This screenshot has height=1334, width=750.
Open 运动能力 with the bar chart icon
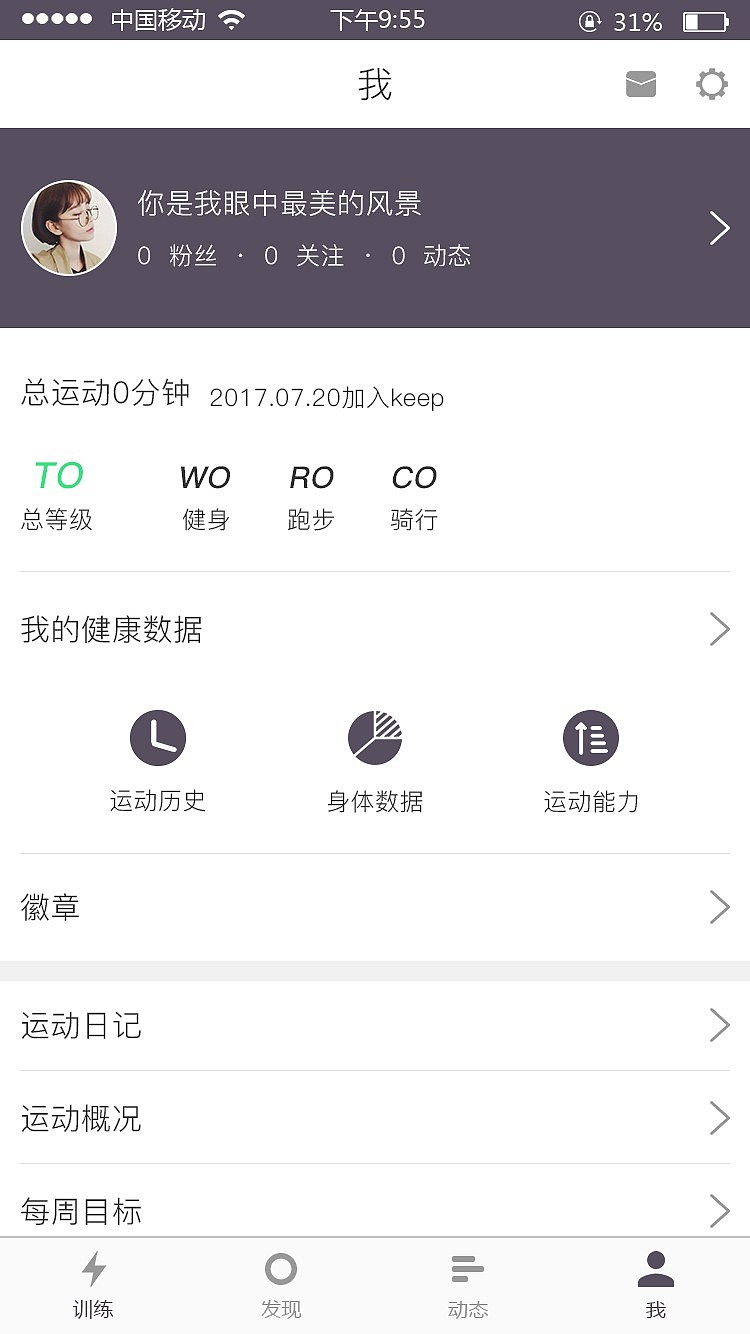[x=590, y=736]
